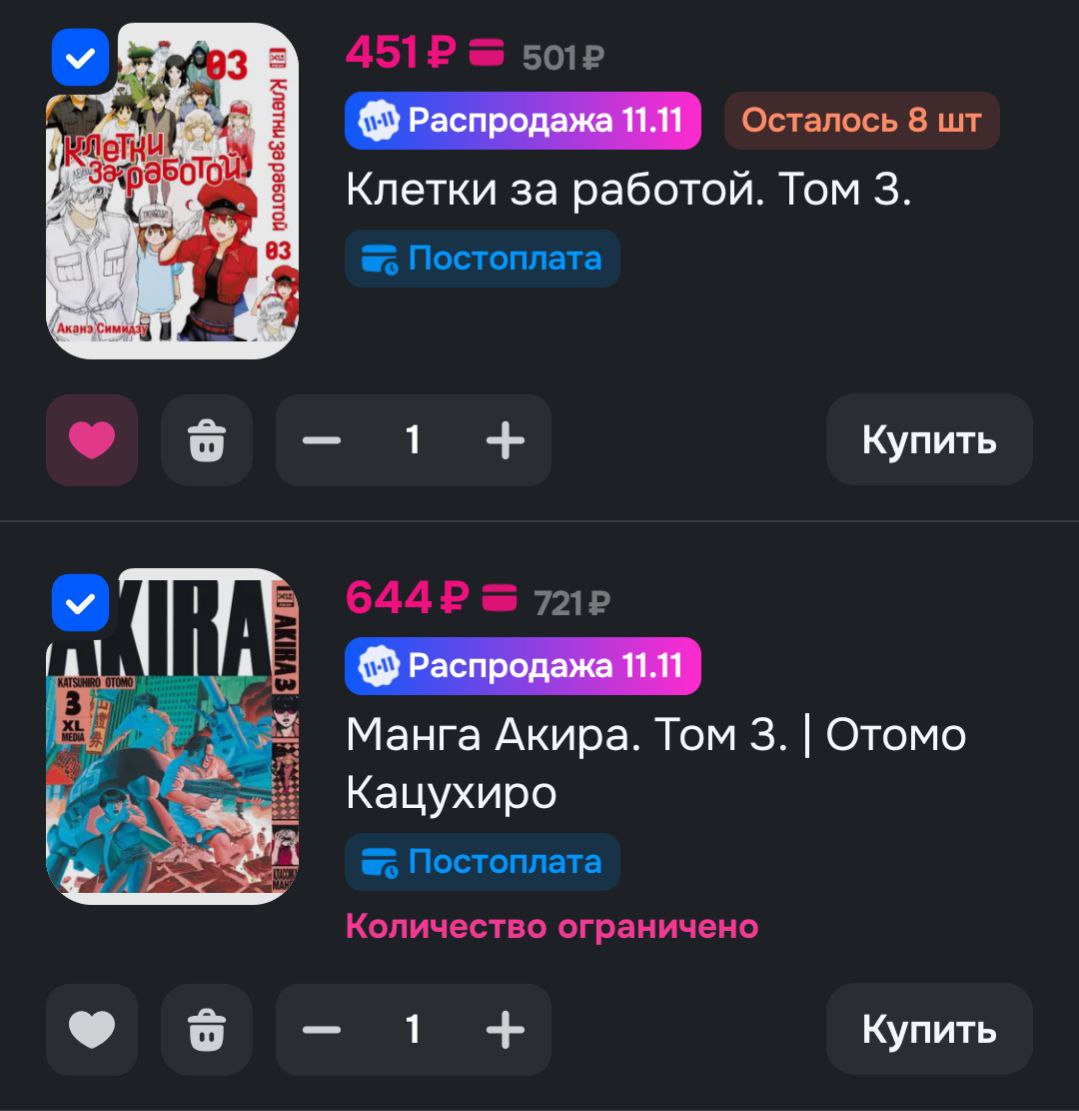The image size is (1079, 1111).
Task: Add Манга Акира Том 3 to favorites
Action: (92, 1029)
